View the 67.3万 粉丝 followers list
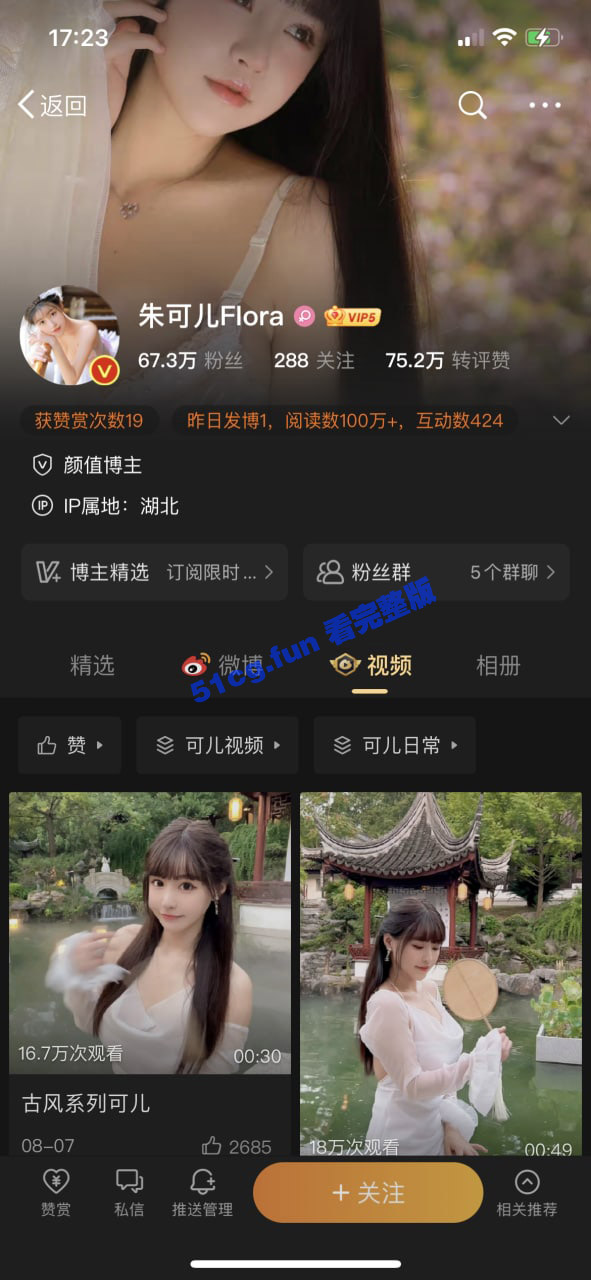The height and width of the screenshot is (1280, 591). point(190,361)
